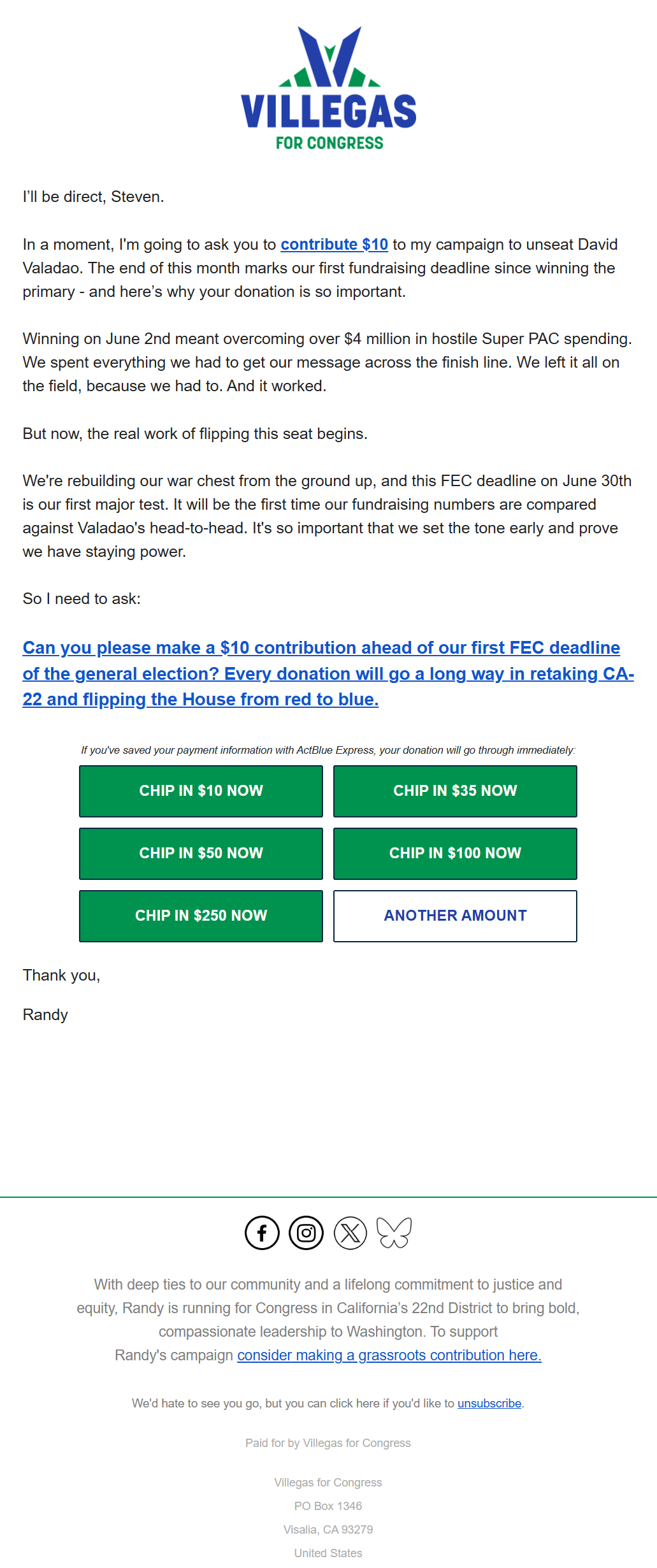
Task: Visit the campaign's Instagram icon
Action: pyautogui.click(x=307, y=1233)
